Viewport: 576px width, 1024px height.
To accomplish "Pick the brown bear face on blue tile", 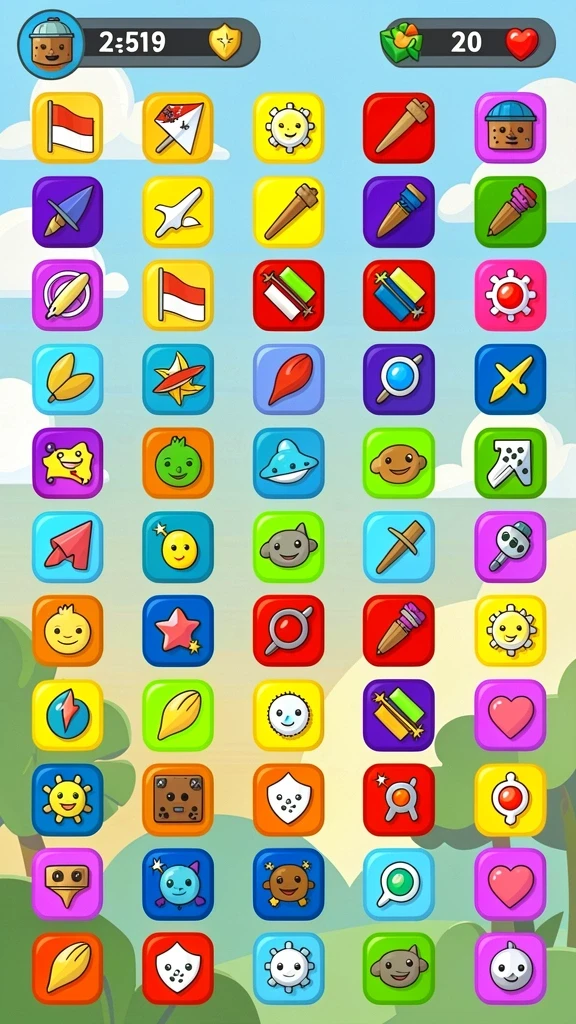I will point(289,884).
